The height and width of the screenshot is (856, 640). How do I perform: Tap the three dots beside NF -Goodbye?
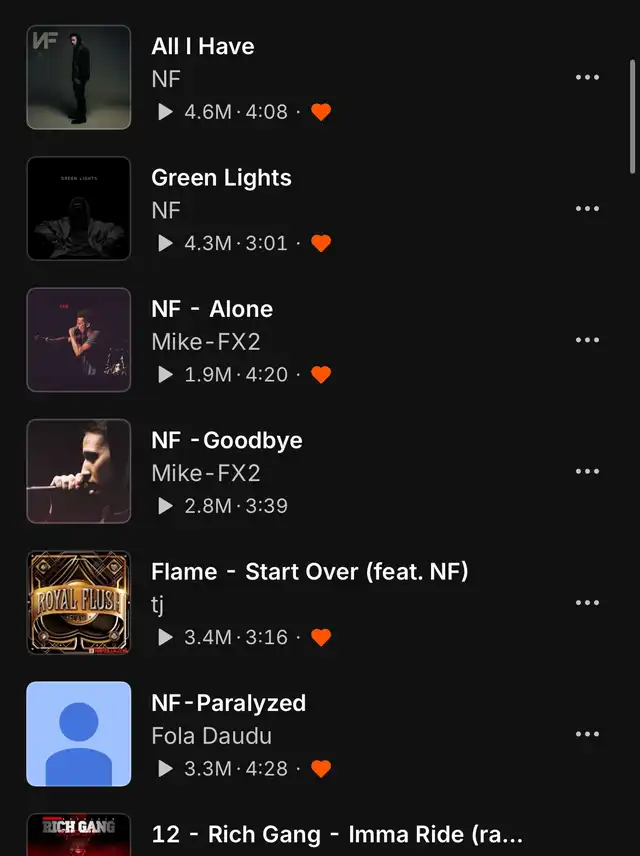(x=587, y=472)
